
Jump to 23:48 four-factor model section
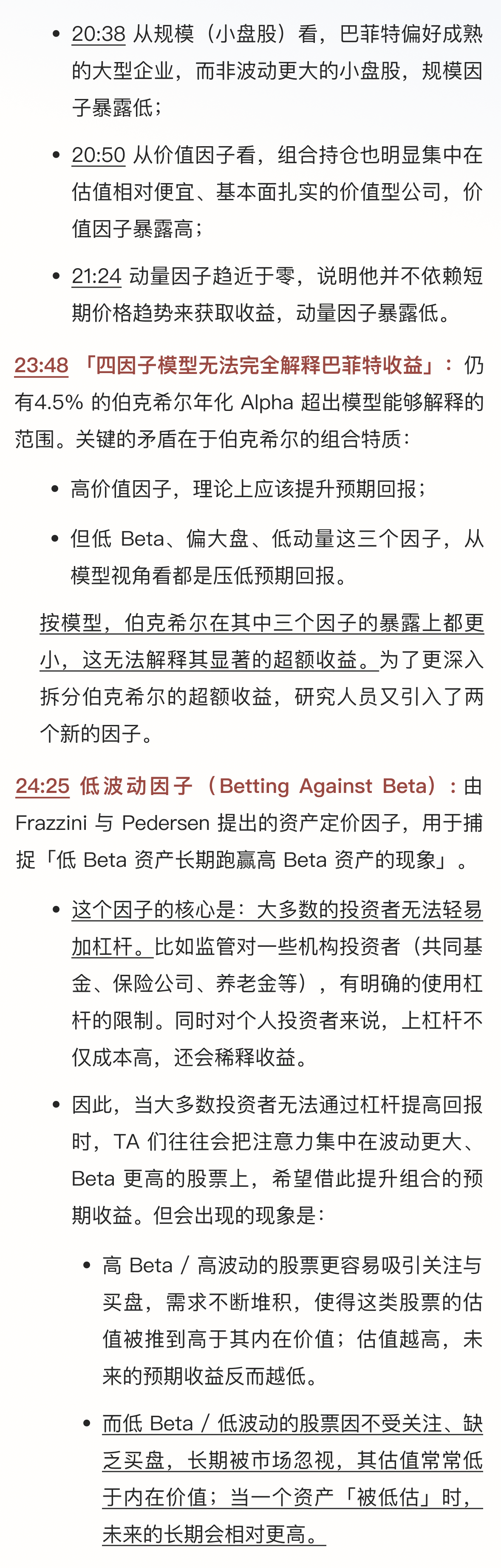coord(41,365)
